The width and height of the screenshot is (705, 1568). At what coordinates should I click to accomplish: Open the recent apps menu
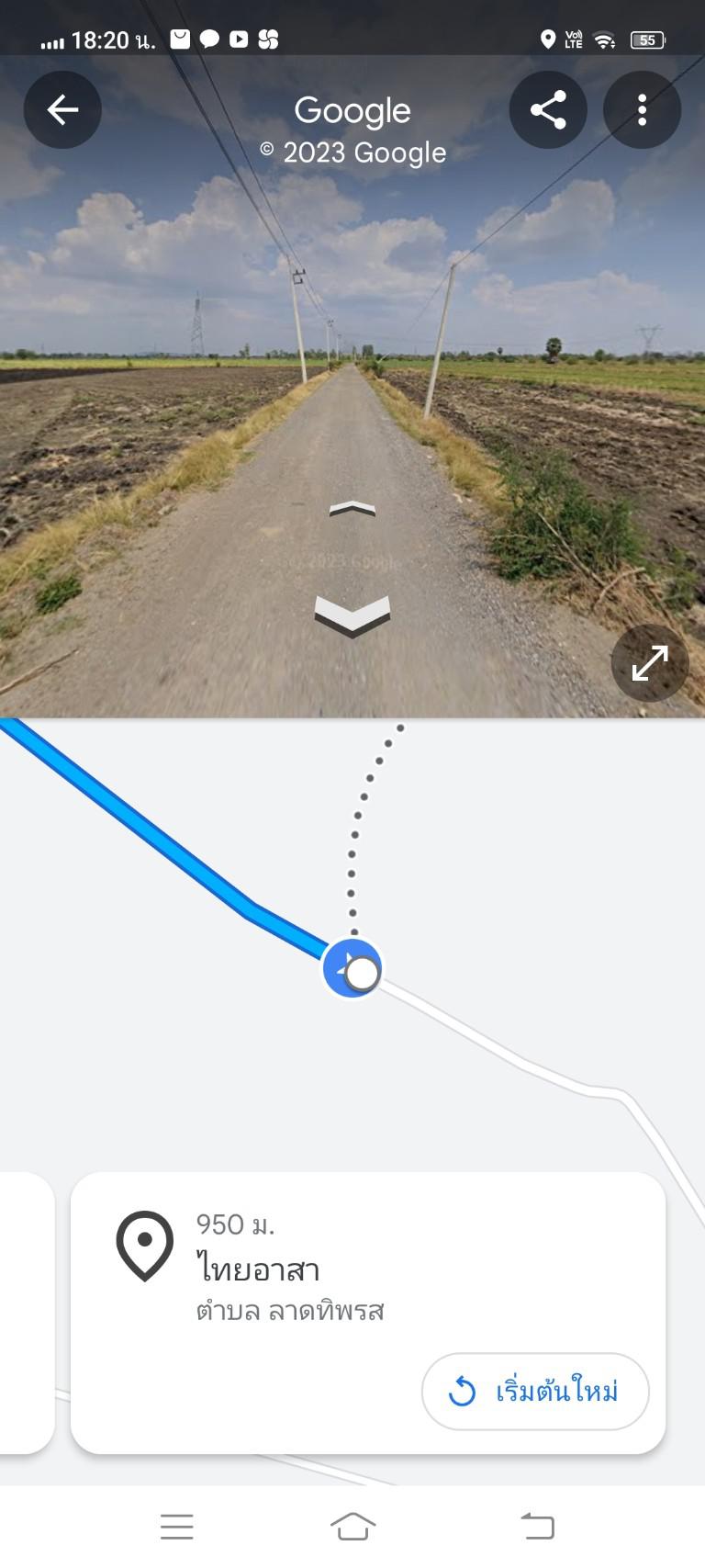tap(176, 1526)
